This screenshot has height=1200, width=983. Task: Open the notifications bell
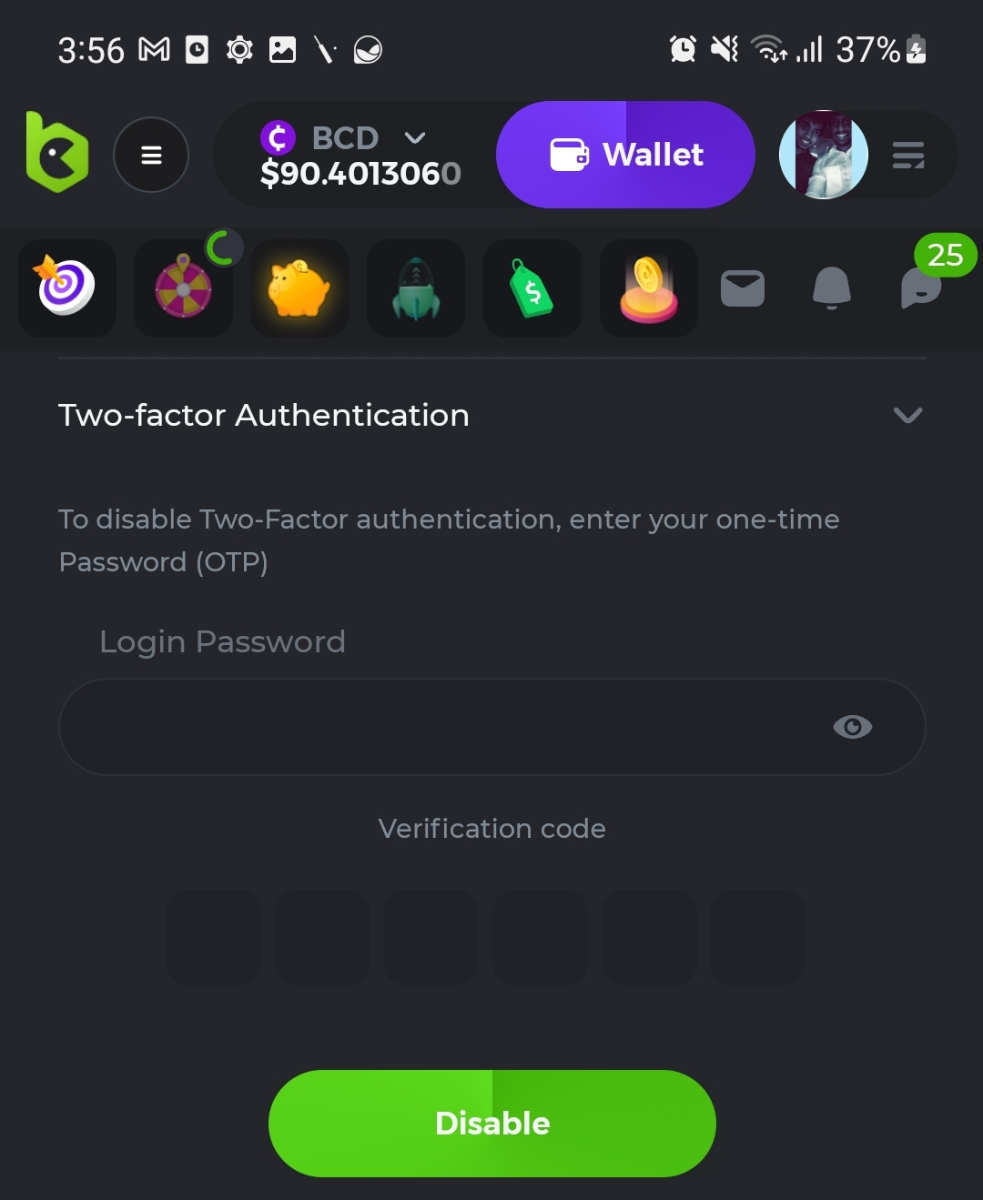(x=831, y=289)
